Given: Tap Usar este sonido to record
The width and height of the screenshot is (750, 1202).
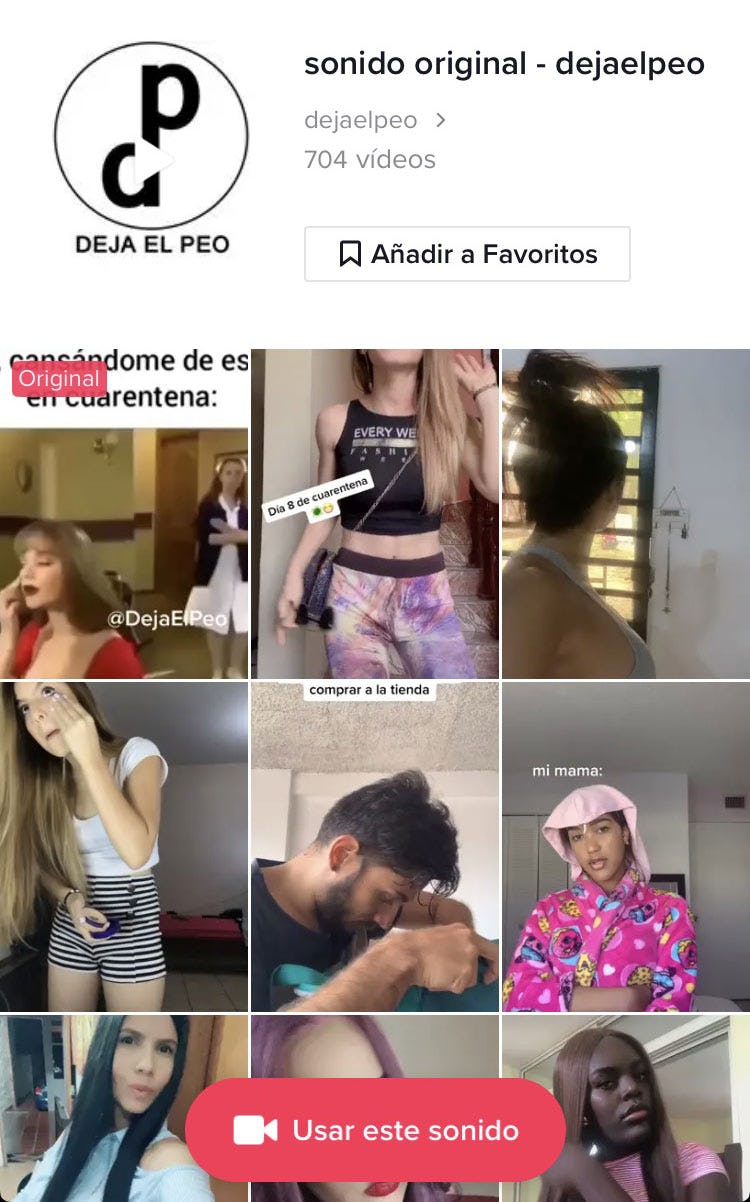Looking at the screenshot, I should pos(376,1130).
